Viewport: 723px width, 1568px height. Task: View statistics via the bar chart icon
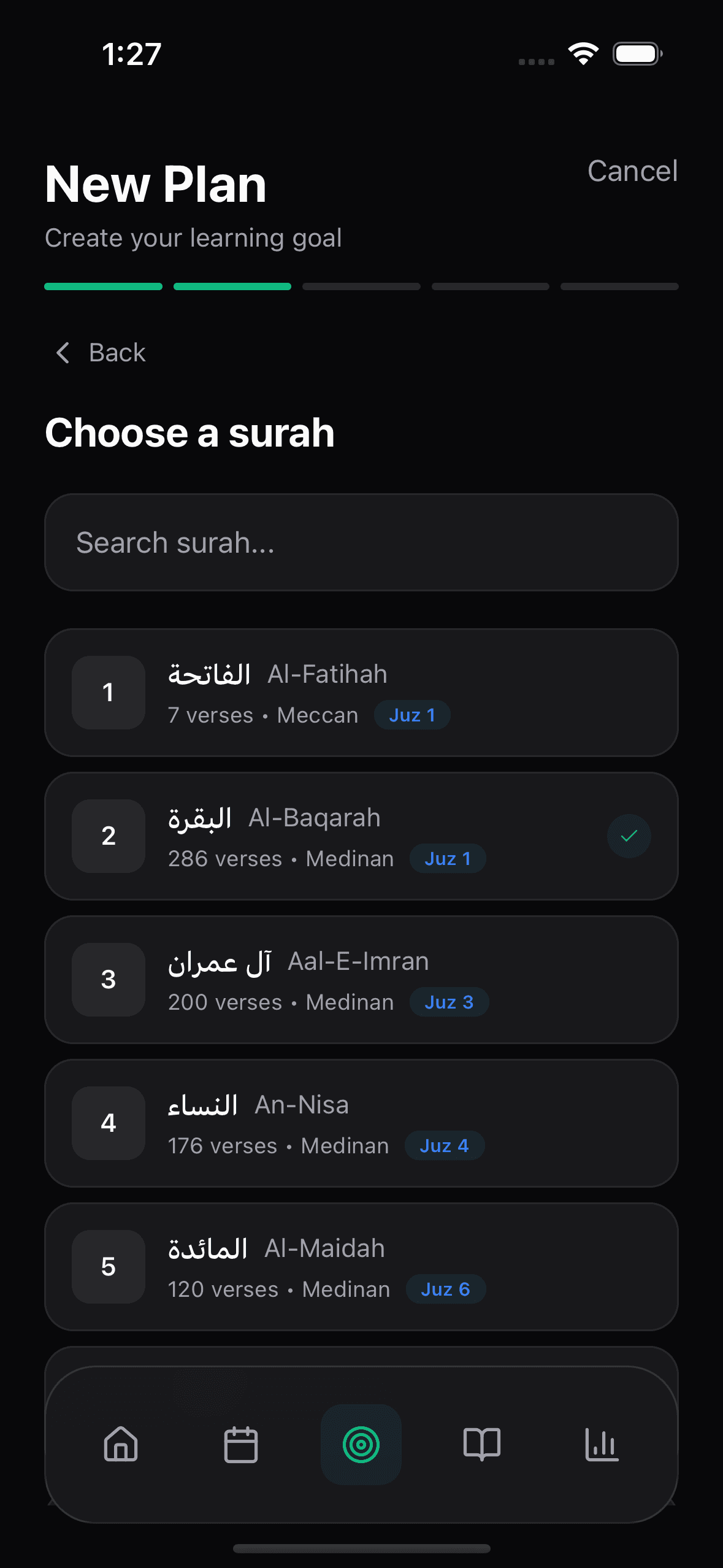point(603,1445)
